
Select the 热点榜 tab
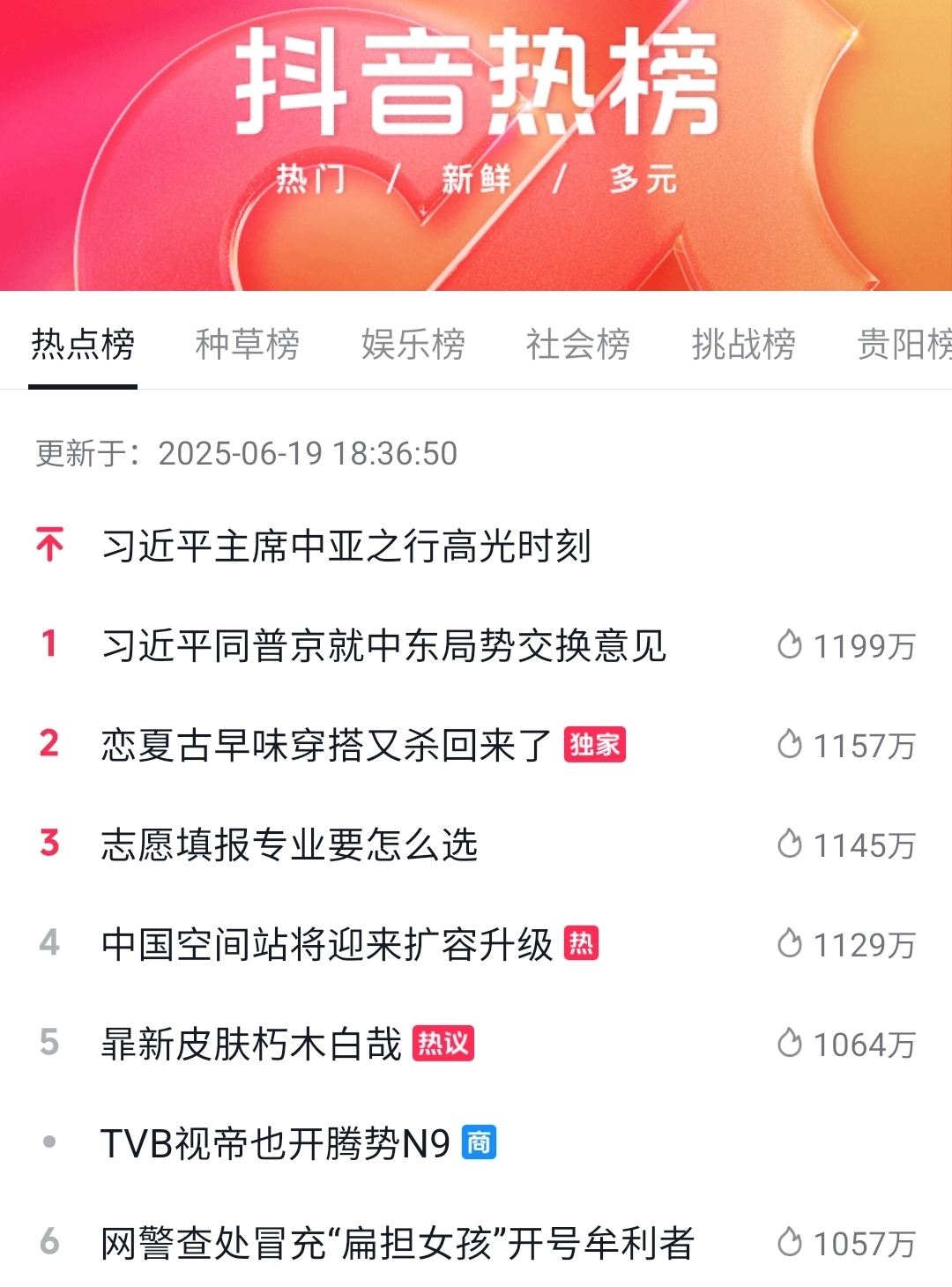tap(83, 344)
